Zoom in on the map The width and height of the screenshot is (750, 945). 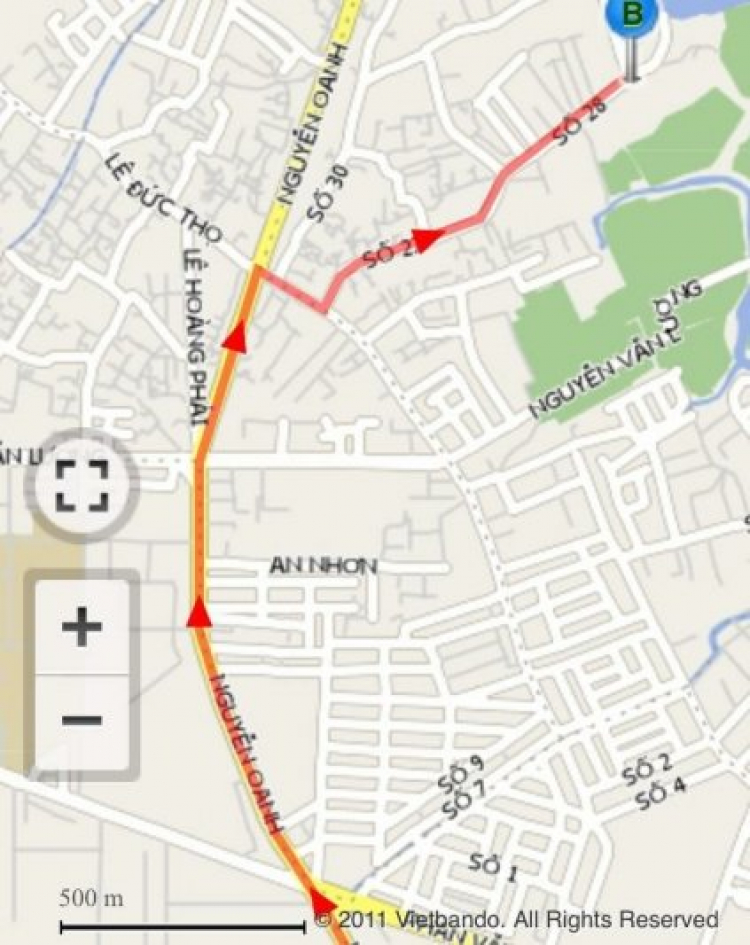[x=82, y=627]
